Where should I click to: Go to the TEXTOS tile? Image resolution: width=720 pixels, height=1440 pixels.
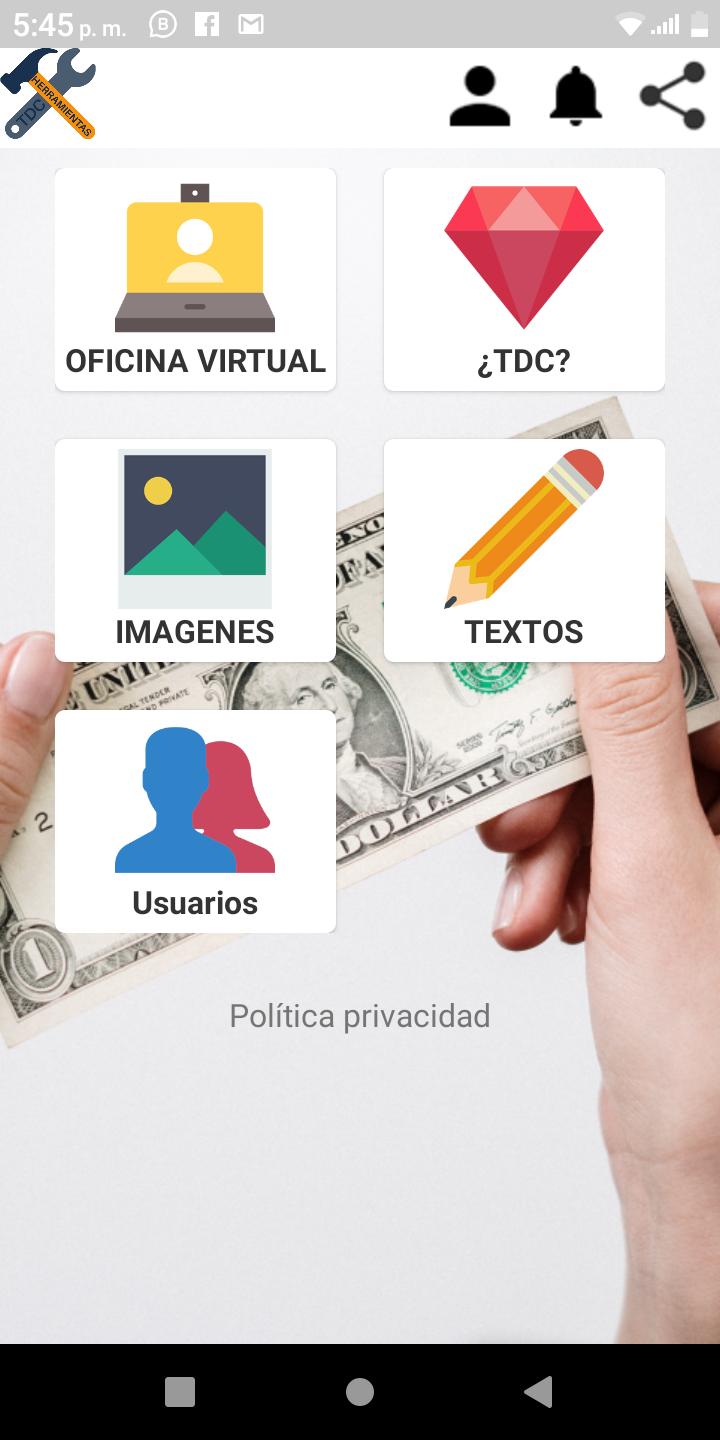(524, 550)
